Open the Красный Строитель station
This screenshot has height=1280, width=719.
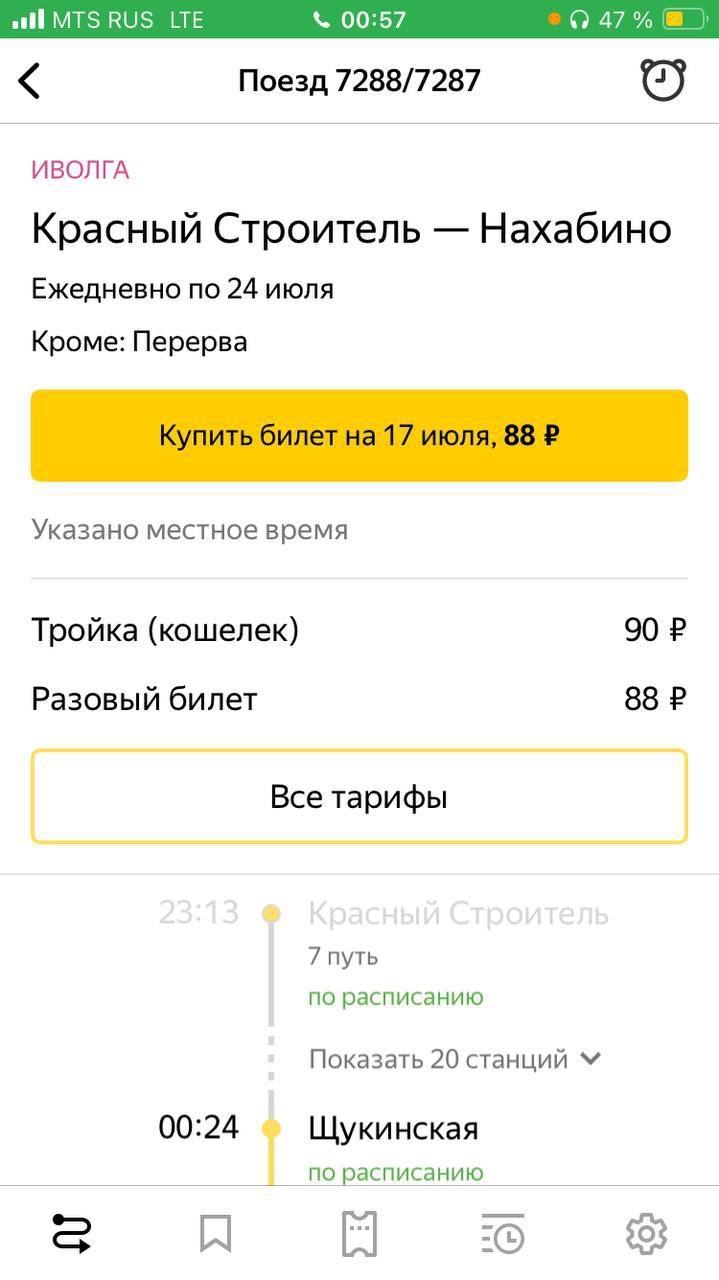[x=458, y=913]
